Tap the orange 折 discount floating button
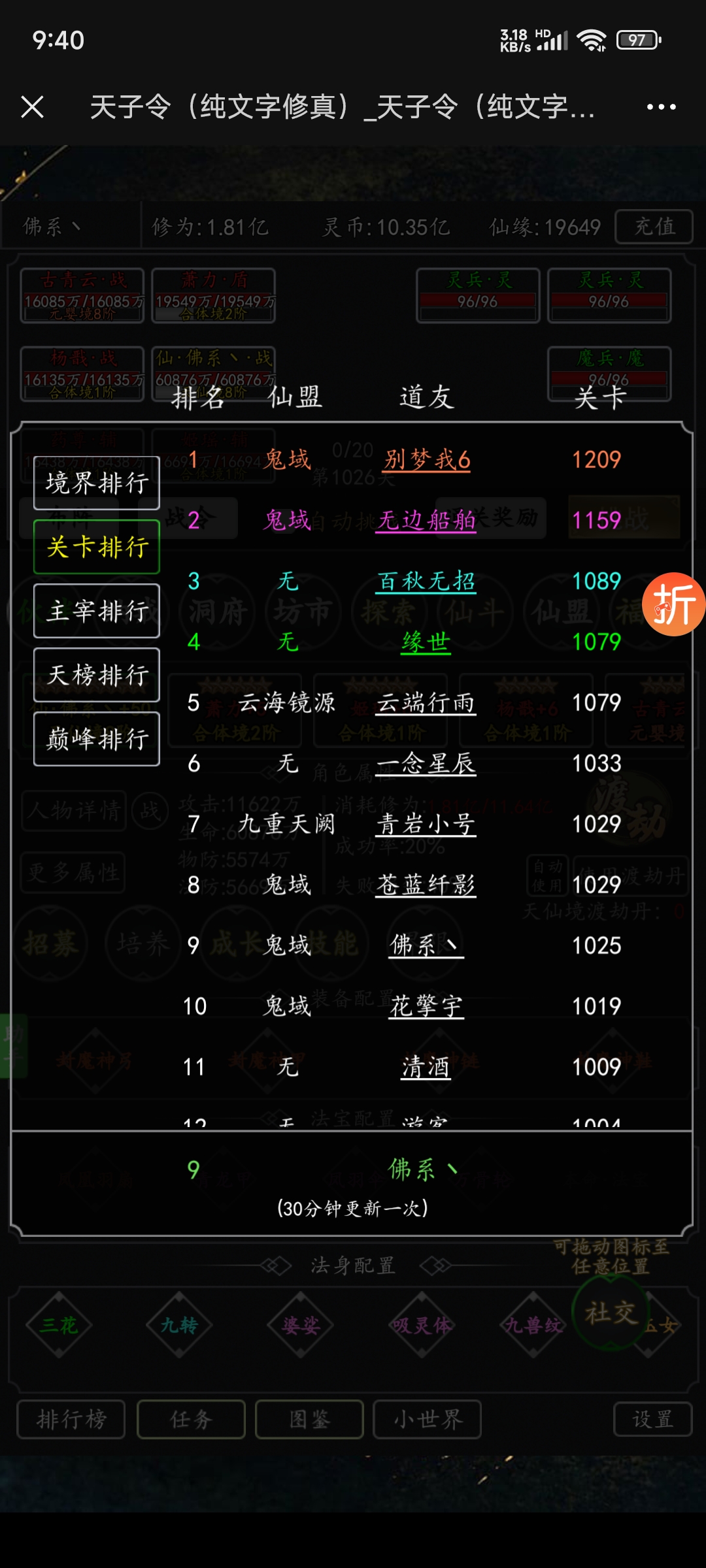 (x=673, y=604)
